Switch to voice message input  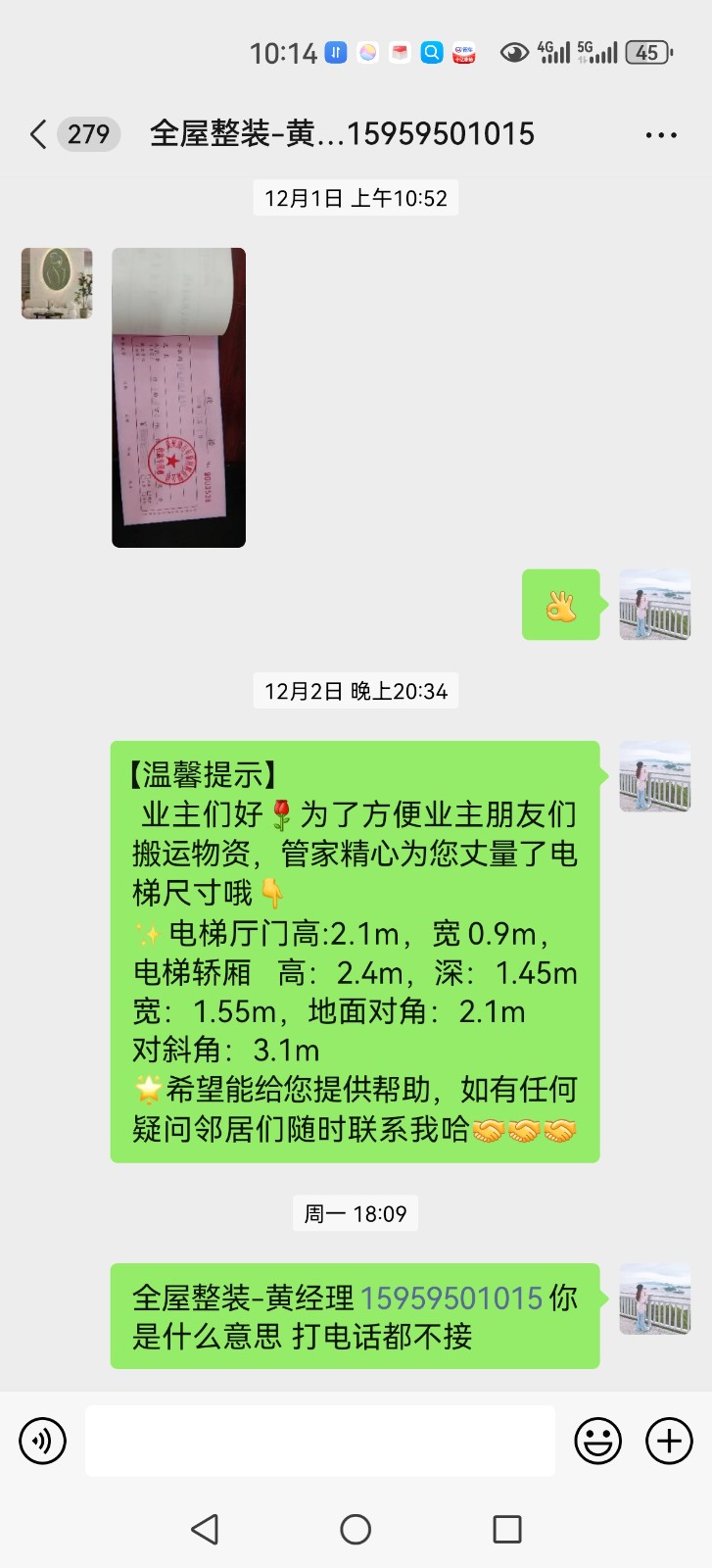[x=43, y=1441]
